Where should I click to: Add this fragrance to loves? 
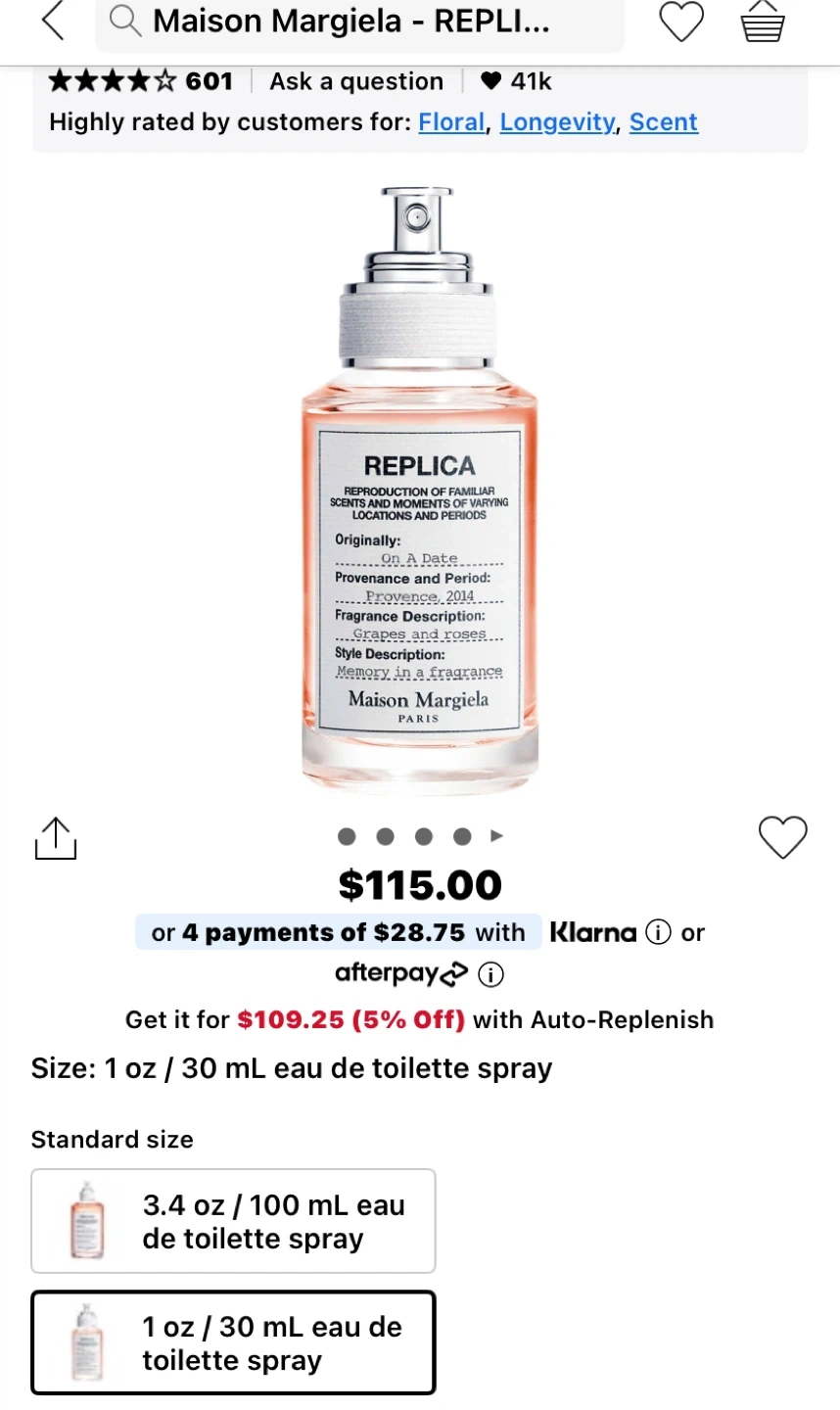pos(782,838)
